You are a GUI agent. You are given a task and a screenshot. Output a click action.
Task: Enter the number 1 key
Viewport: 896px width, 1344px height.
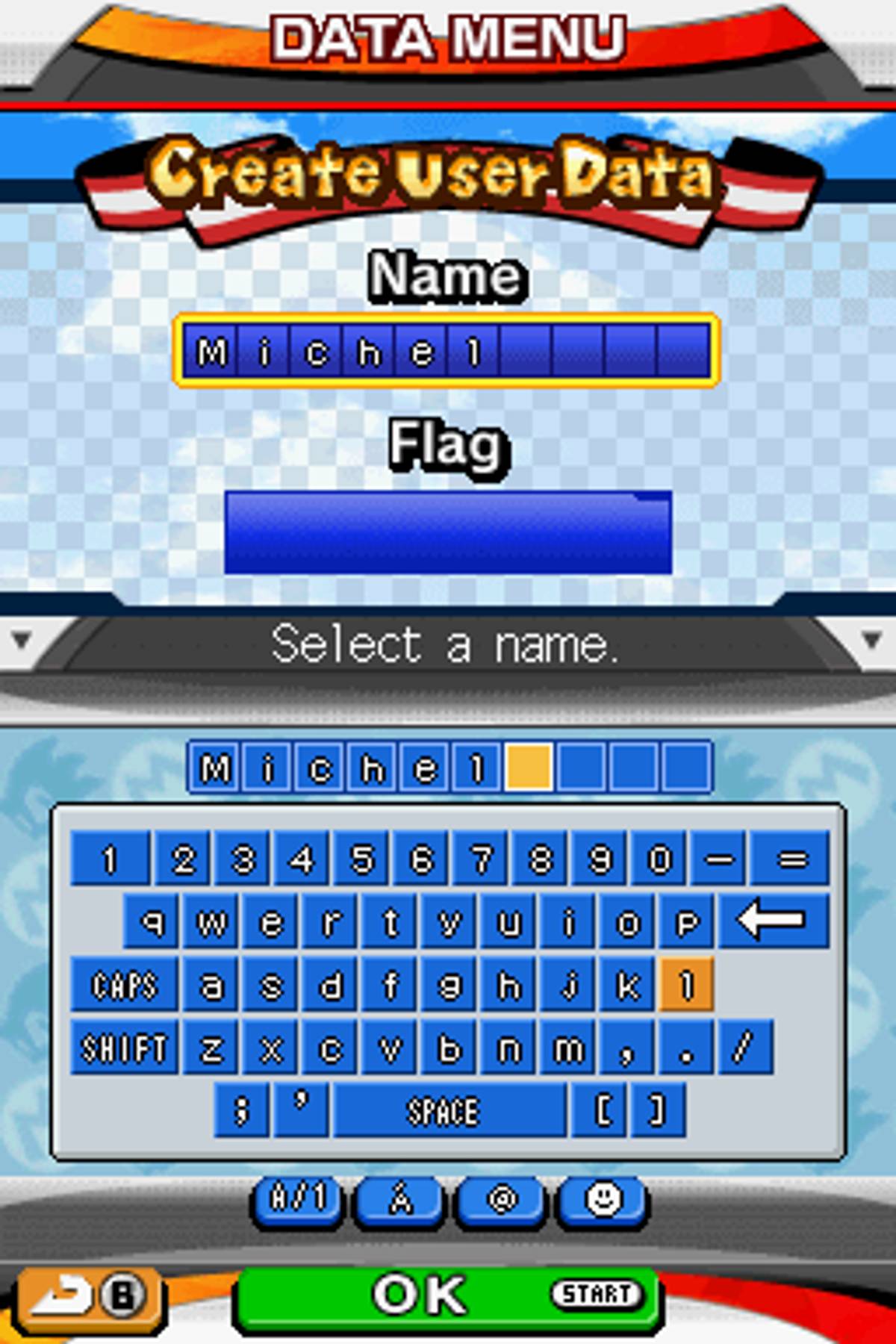pos(111,859)
